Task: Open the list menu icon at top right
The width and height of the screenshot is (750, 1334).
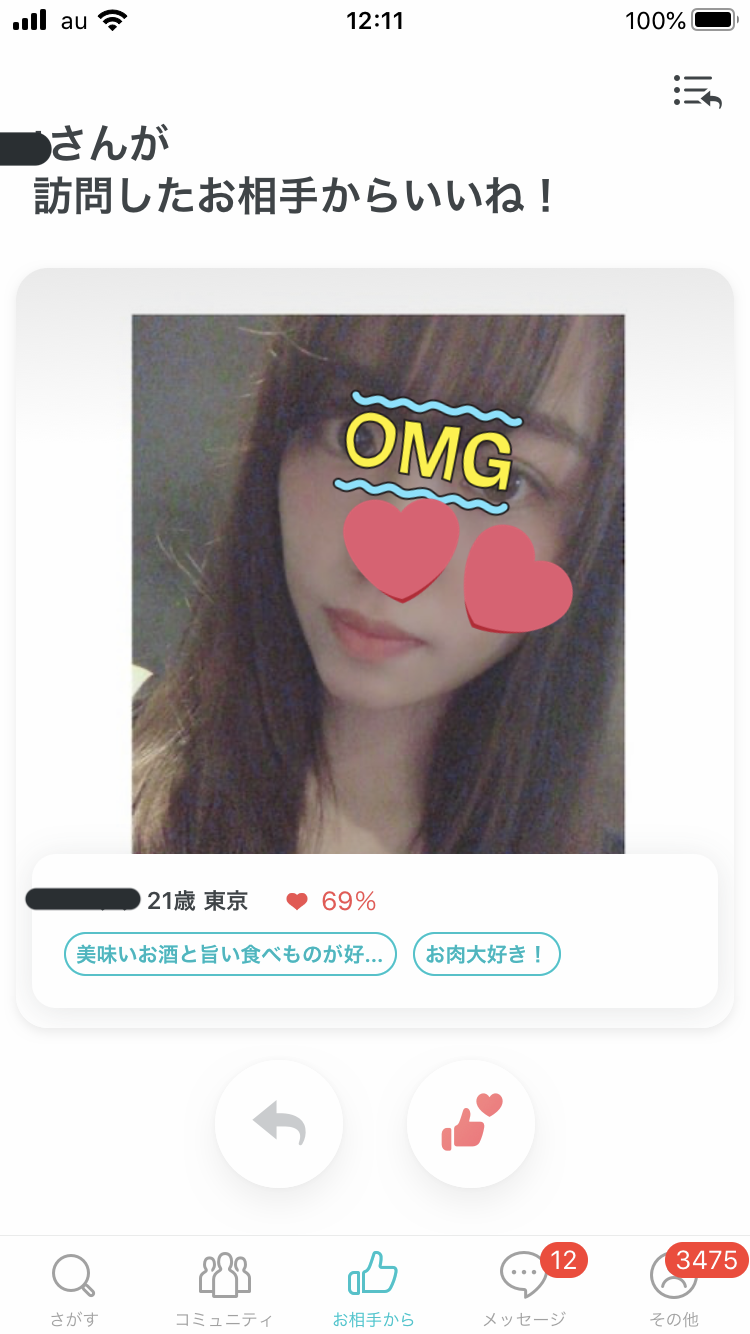Action: (697, 91)
